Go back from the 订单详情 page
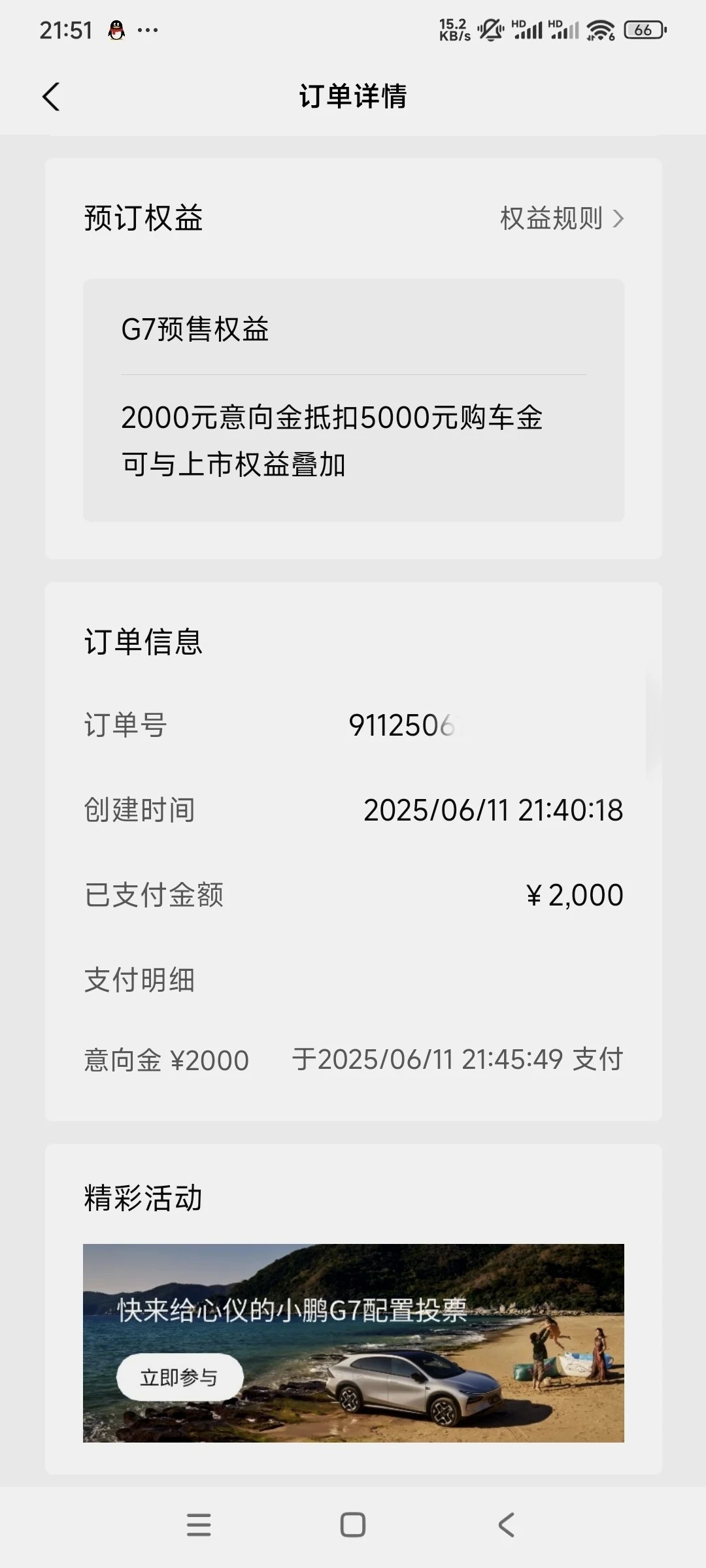This screenshot has height=1568, width=706. pos(51,97)
